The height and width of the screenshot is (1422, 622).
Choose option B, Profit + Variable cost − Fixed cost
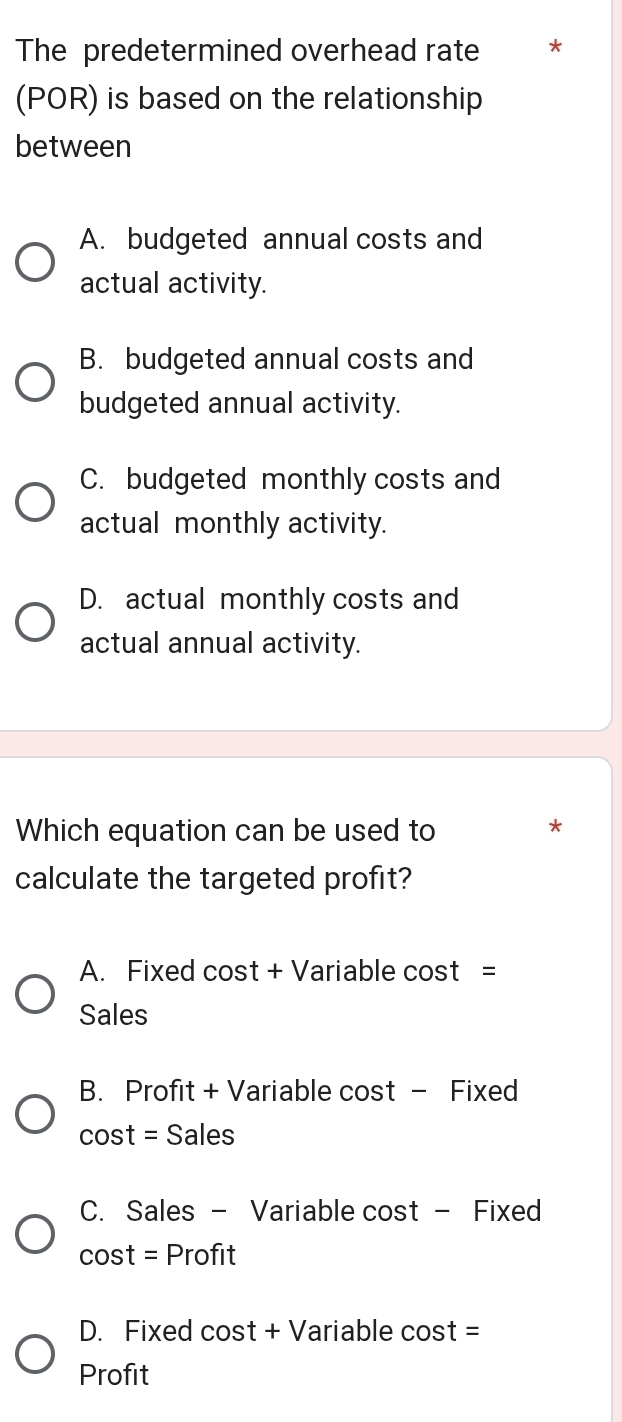click(34, 1114)
